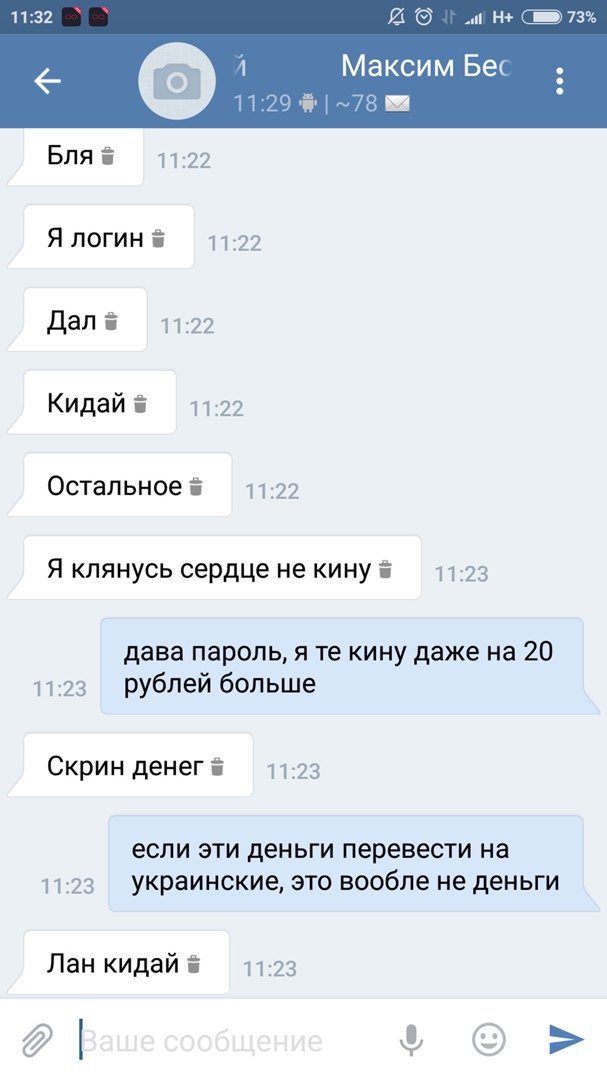Select the message 'Скрин денег'
This screenshot has height=1080, width=607.
coord(136,766)
